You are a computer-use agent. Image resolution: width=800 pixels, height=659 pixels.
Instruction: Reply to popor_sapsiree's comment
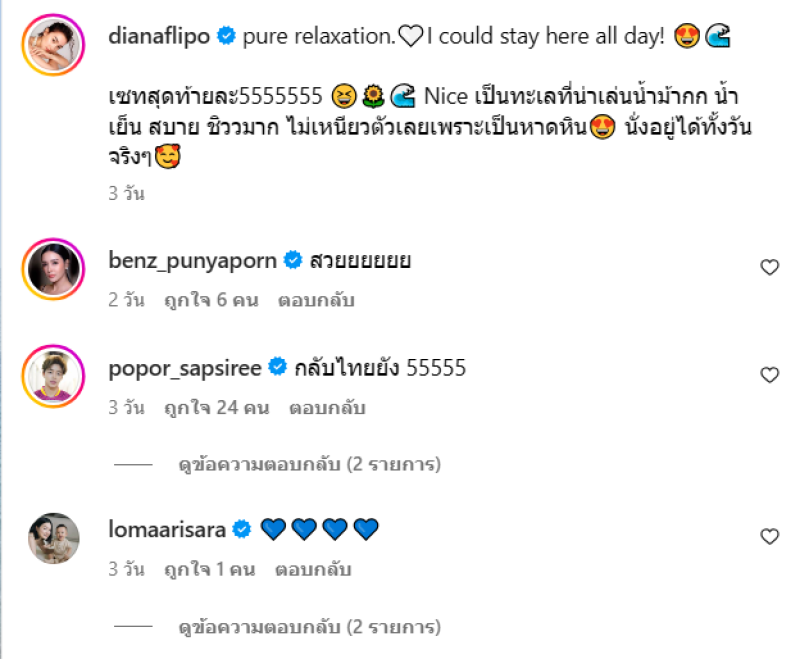click(x=327, y=408)
